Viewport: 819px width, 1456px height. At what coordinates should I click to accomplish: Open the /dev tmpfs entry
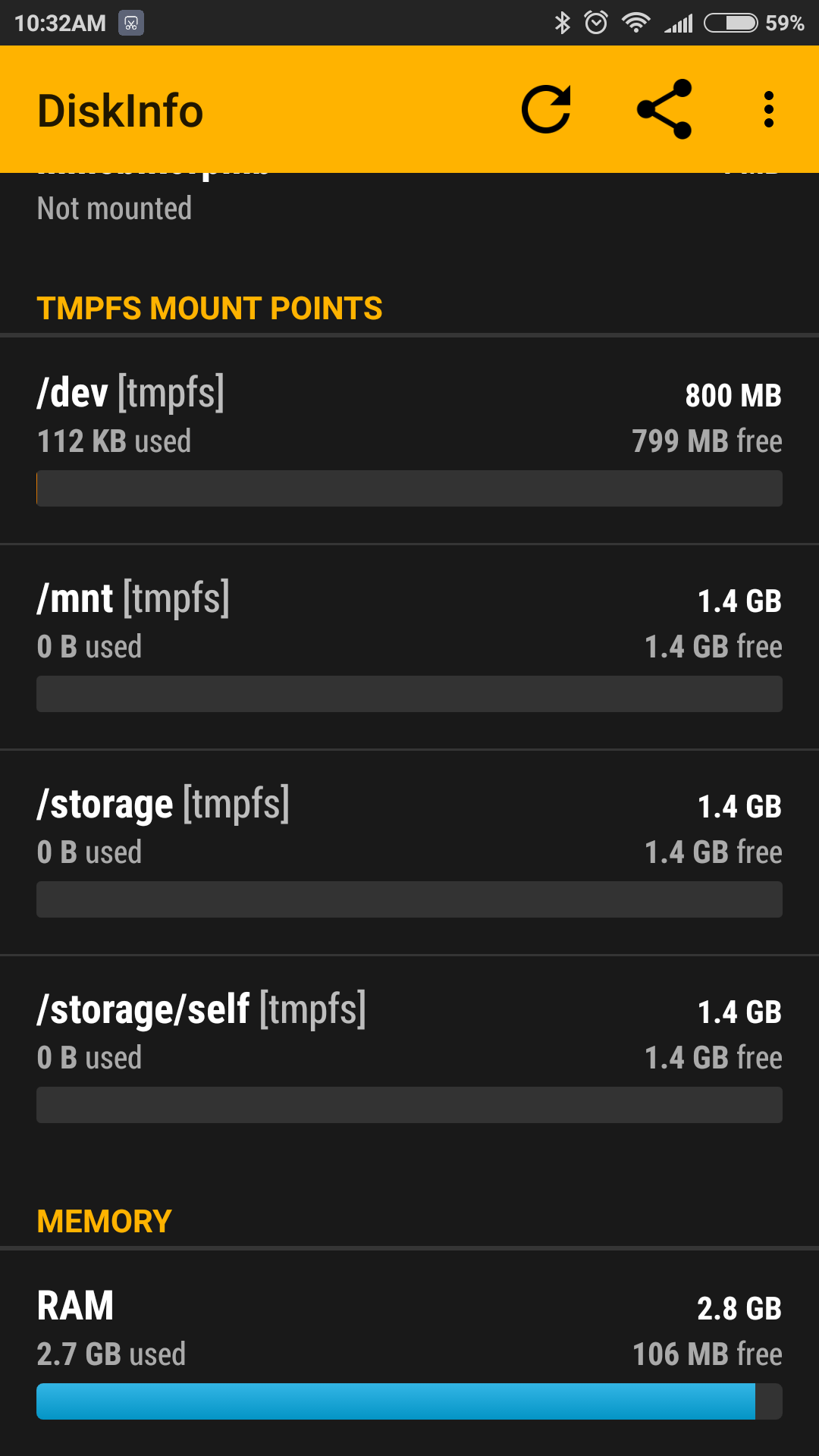click(409, 441)
